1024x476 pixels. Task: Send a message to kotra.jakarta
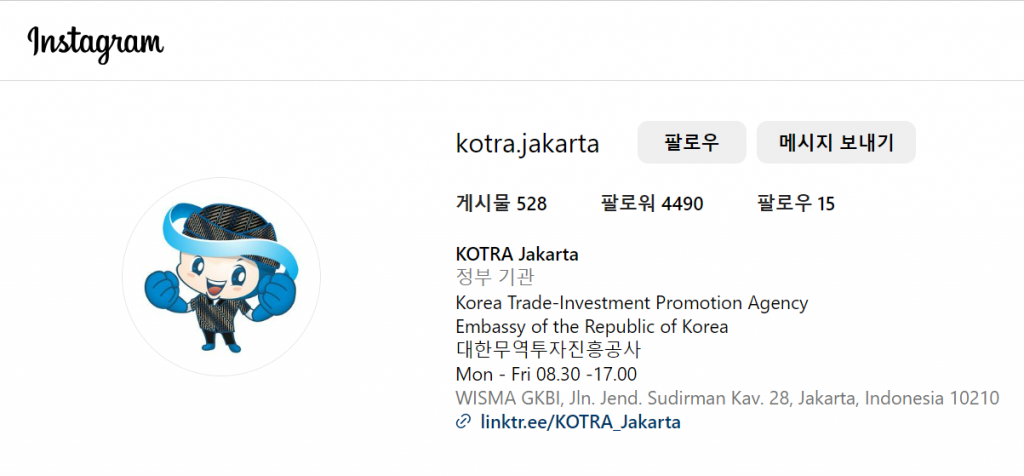[x=836, y=143]
